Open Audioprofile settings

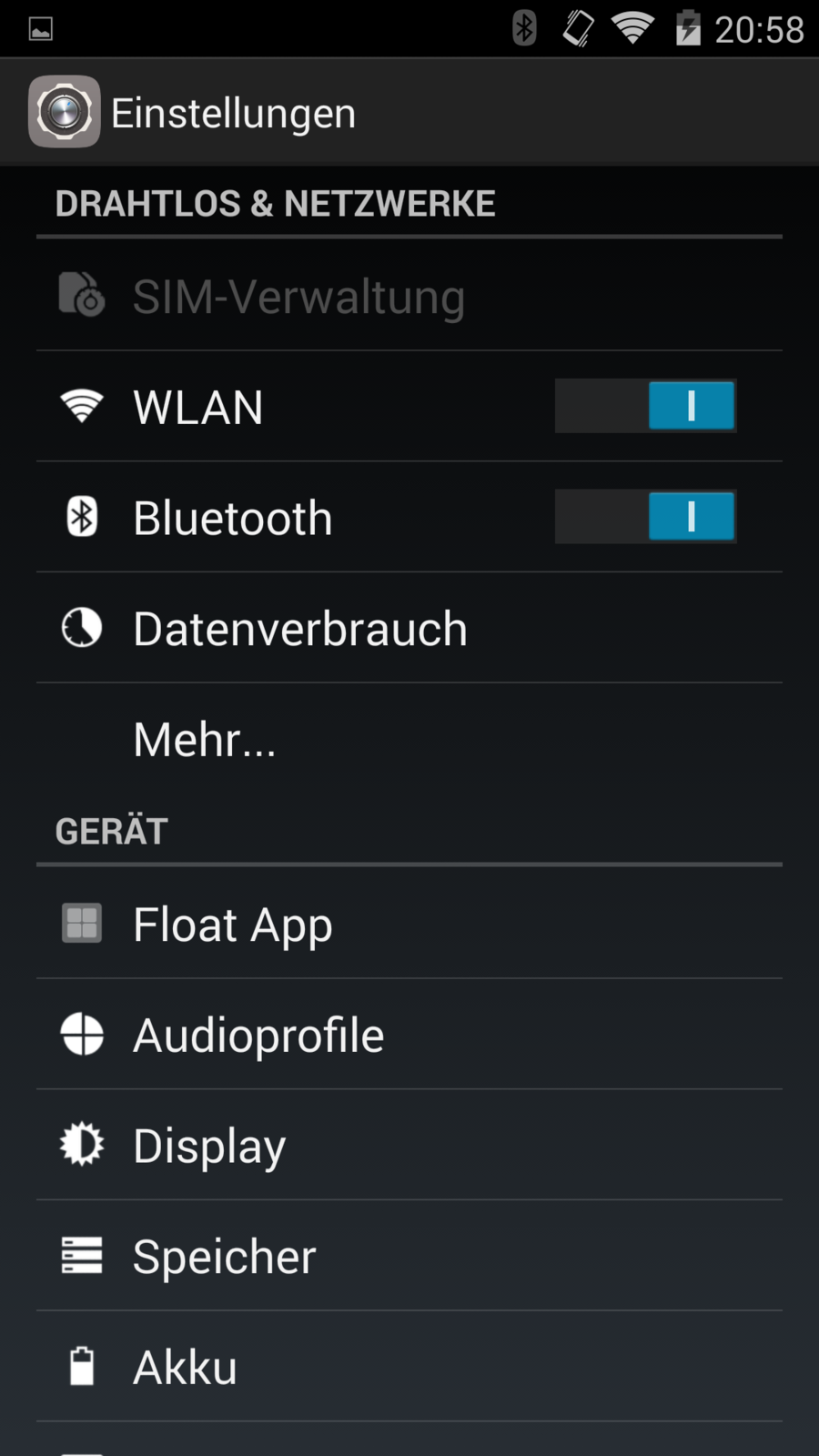tap(258, 1035)
